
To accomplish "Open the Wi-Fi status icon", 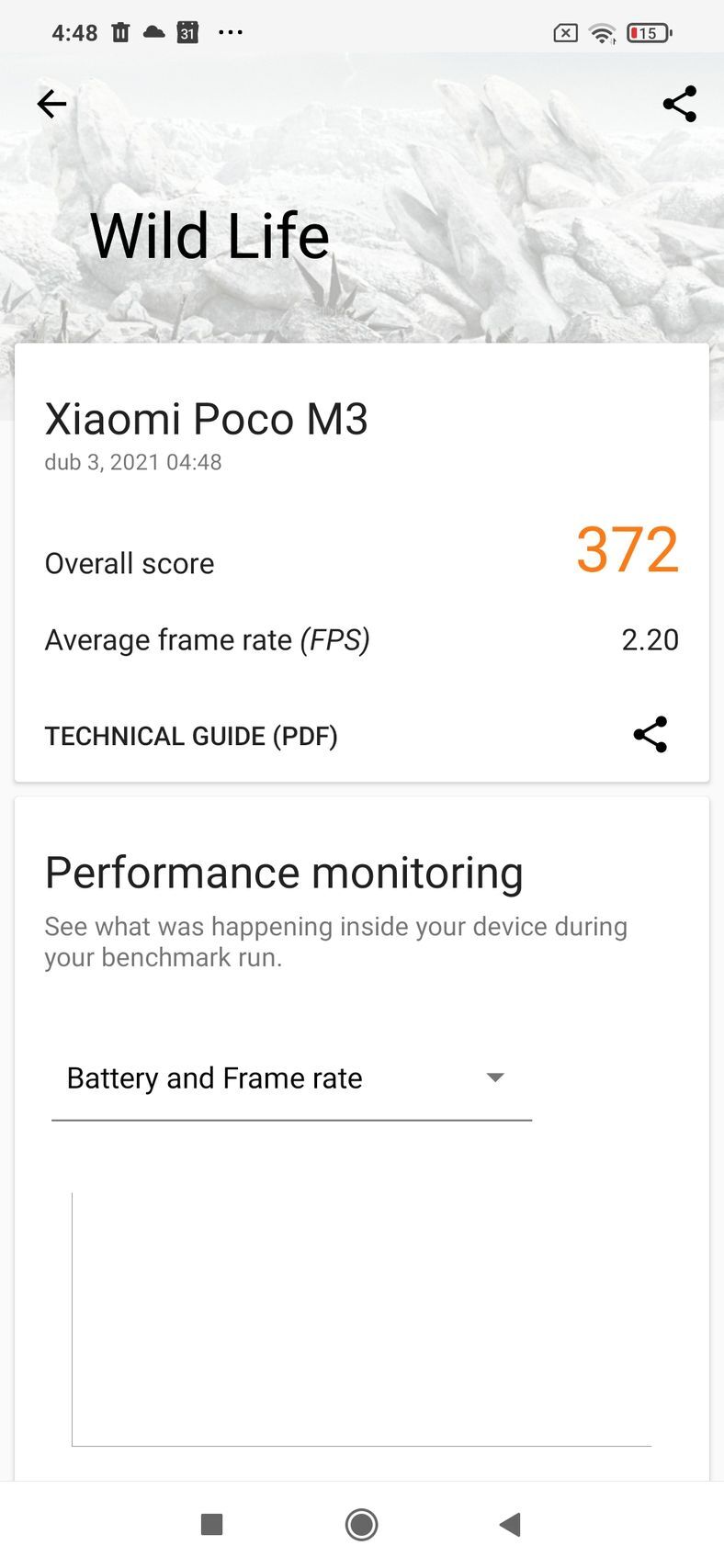I will click(x=602, y=33).
